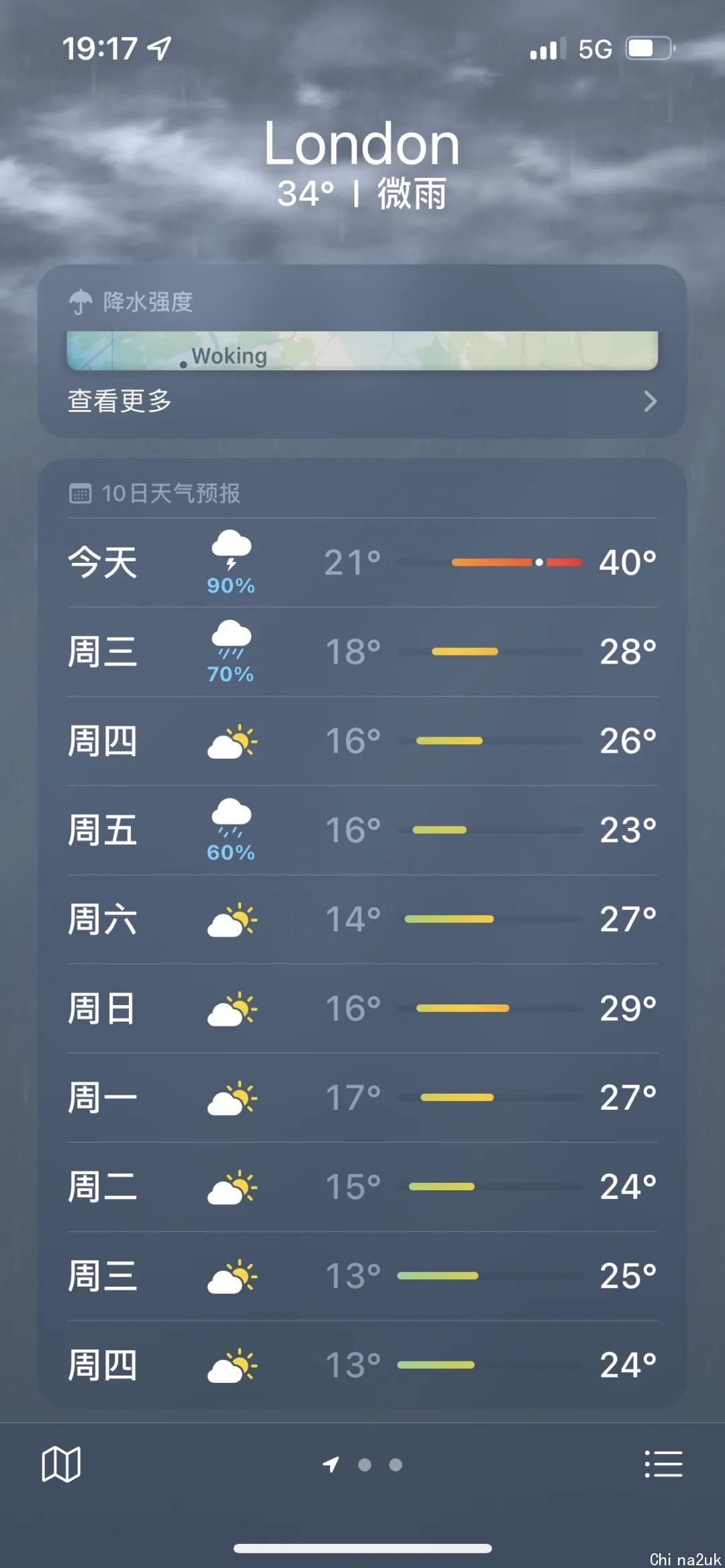Screen dimensions: 725x1568
Task: Tap 查看更多 to see more precipitation
Action: coord(362,401)
